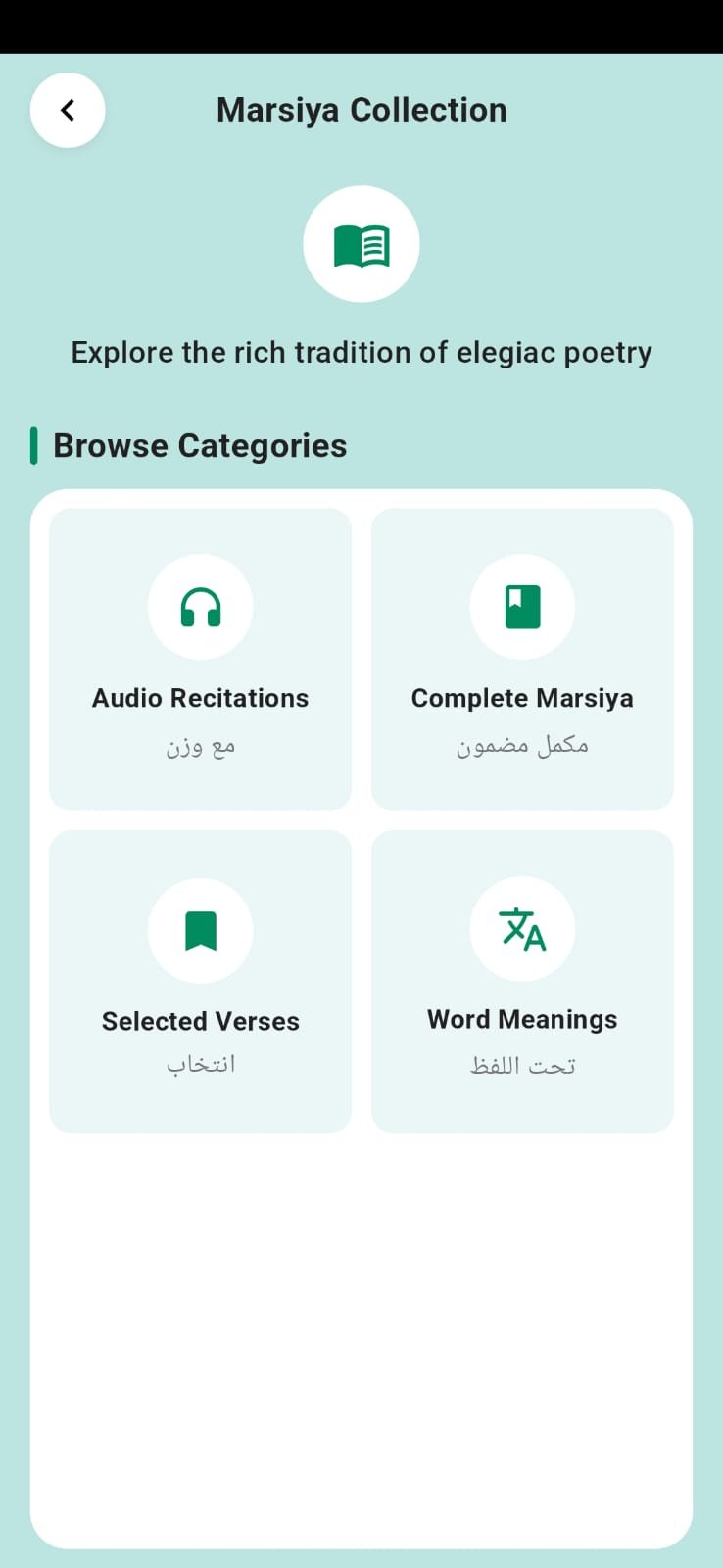Click the Urdu subtitle under Audio Recitations
The height and width of the screenshot is (1568, 723).
(200, 745)
